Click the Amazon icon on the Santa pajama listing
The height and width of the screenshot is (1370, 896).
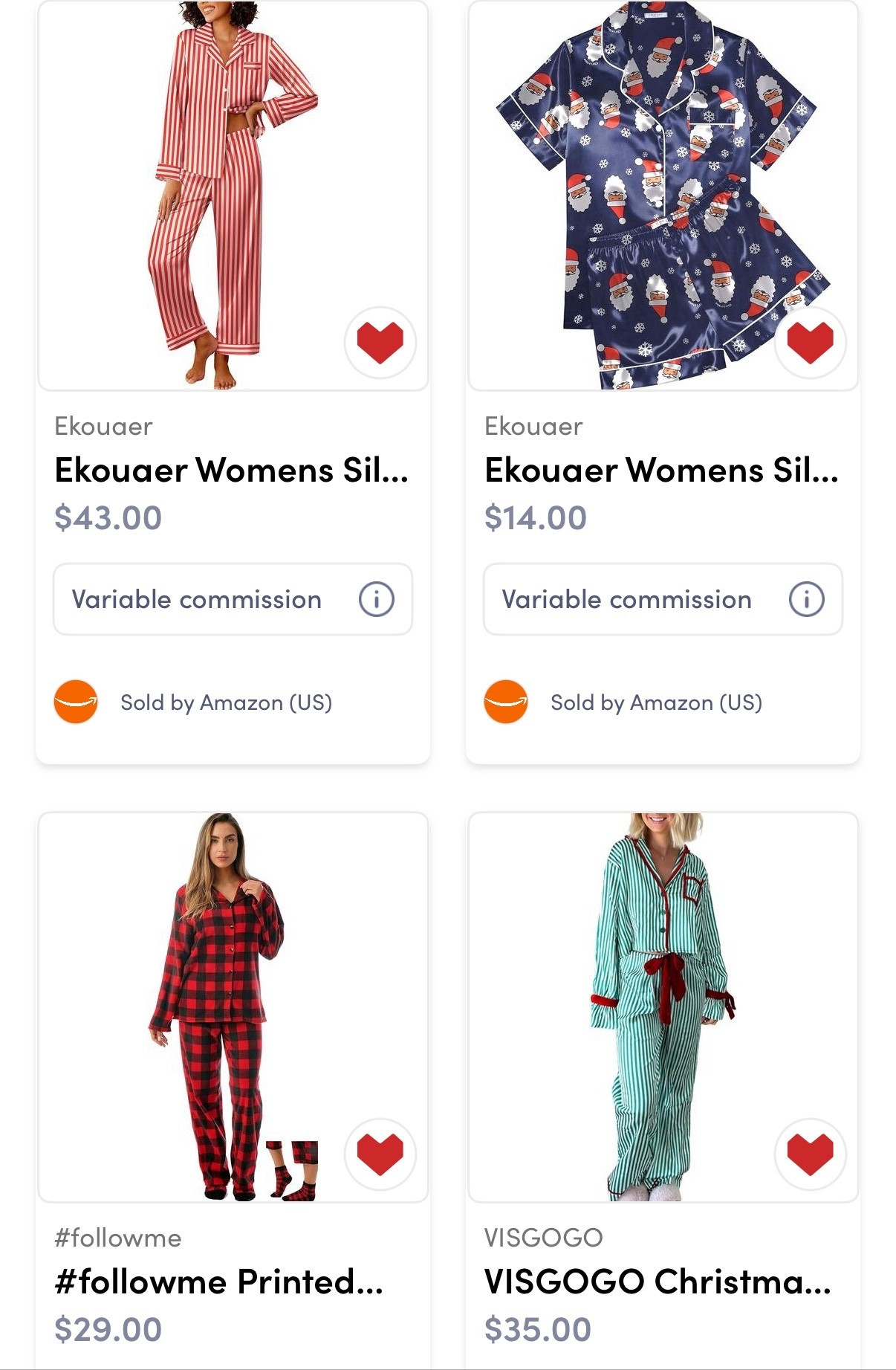505,701
